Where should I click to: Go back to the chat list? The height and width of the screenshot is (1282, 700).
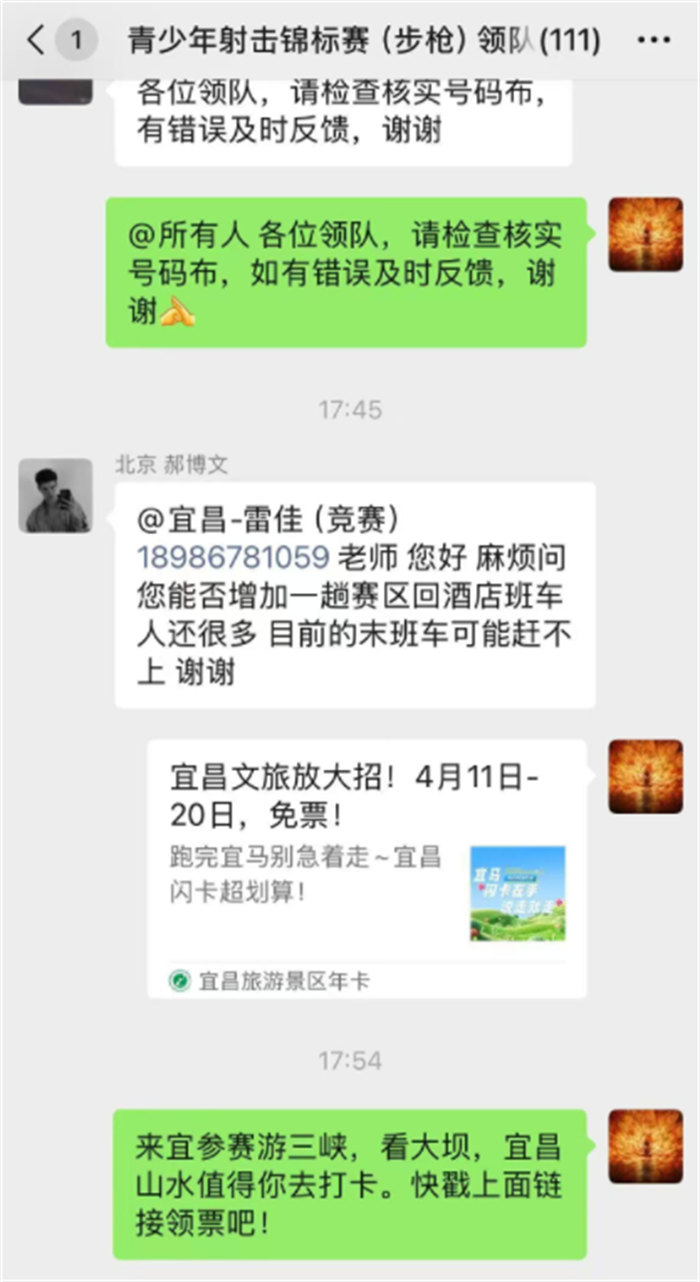coord(37,41)
